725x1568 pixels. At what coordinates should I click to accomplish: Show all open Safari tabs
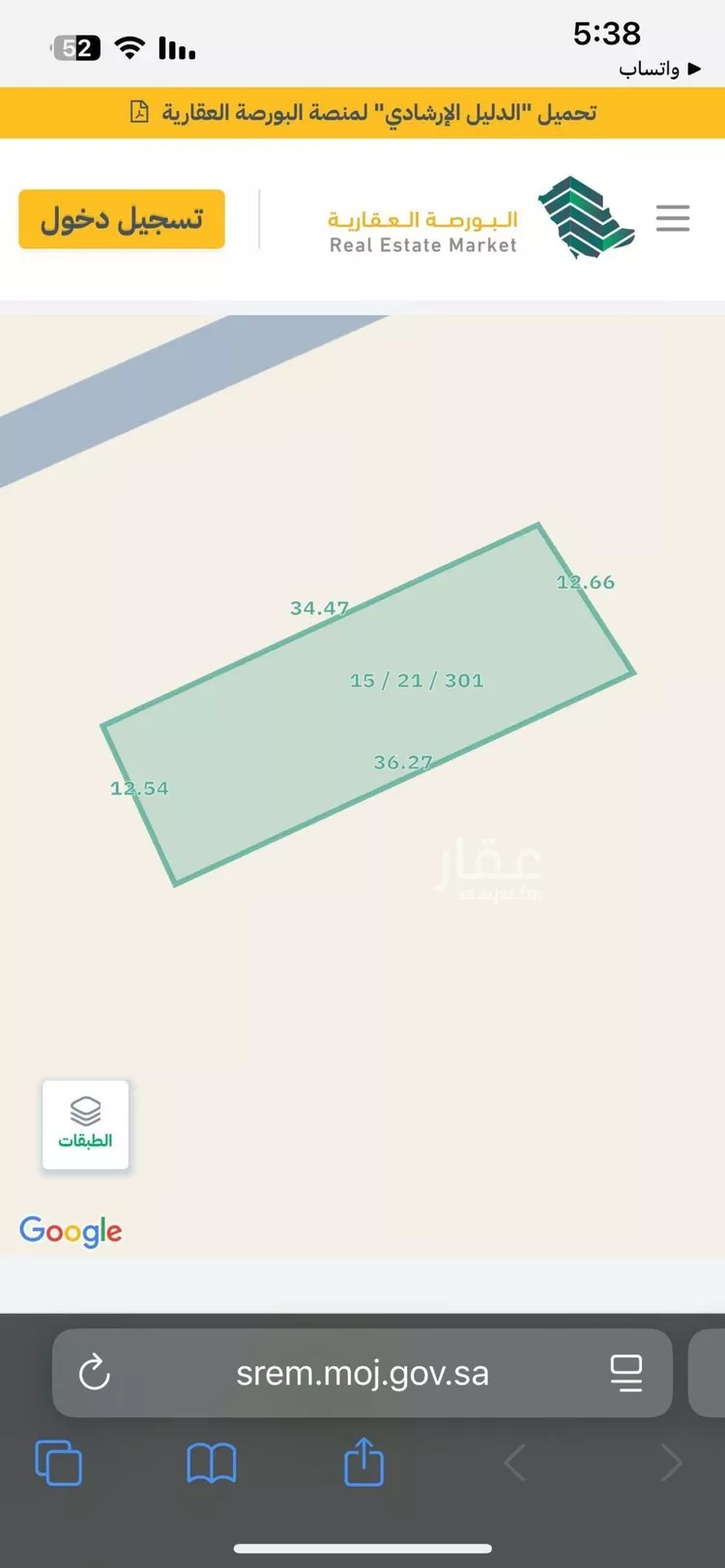pos(58,1463)
